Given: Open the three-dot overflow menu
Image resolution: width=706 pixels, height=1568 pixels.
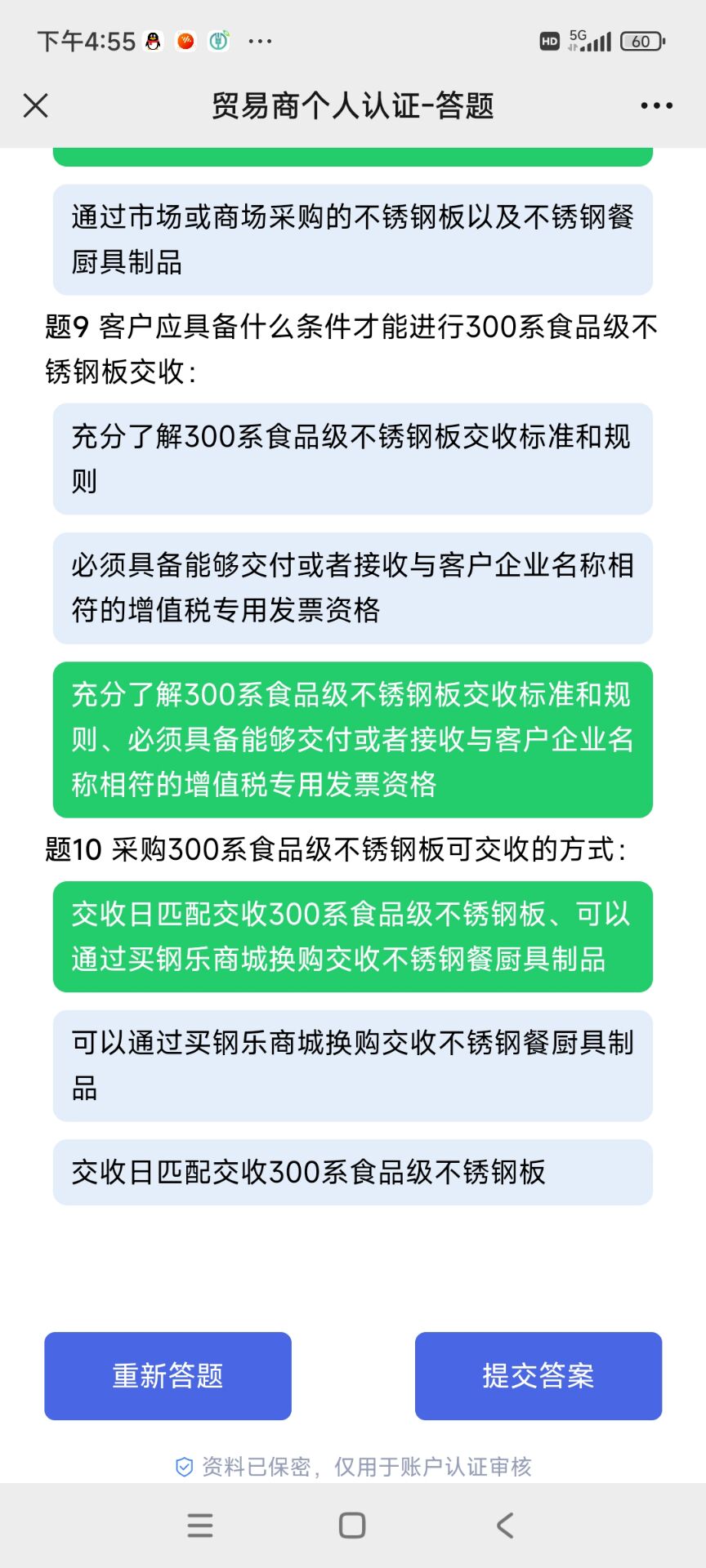Looking at the screenshot, I should point(656,105).
